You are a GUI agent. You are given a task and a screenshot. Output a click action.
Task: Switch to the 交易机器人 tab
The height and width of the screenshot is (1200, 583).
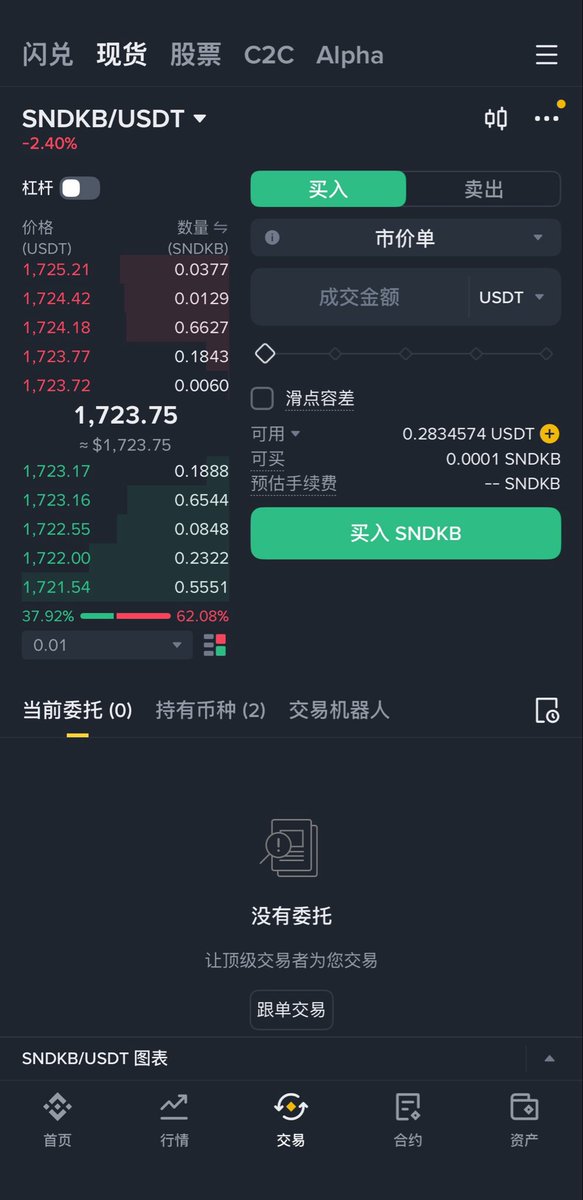pos(339,710)
